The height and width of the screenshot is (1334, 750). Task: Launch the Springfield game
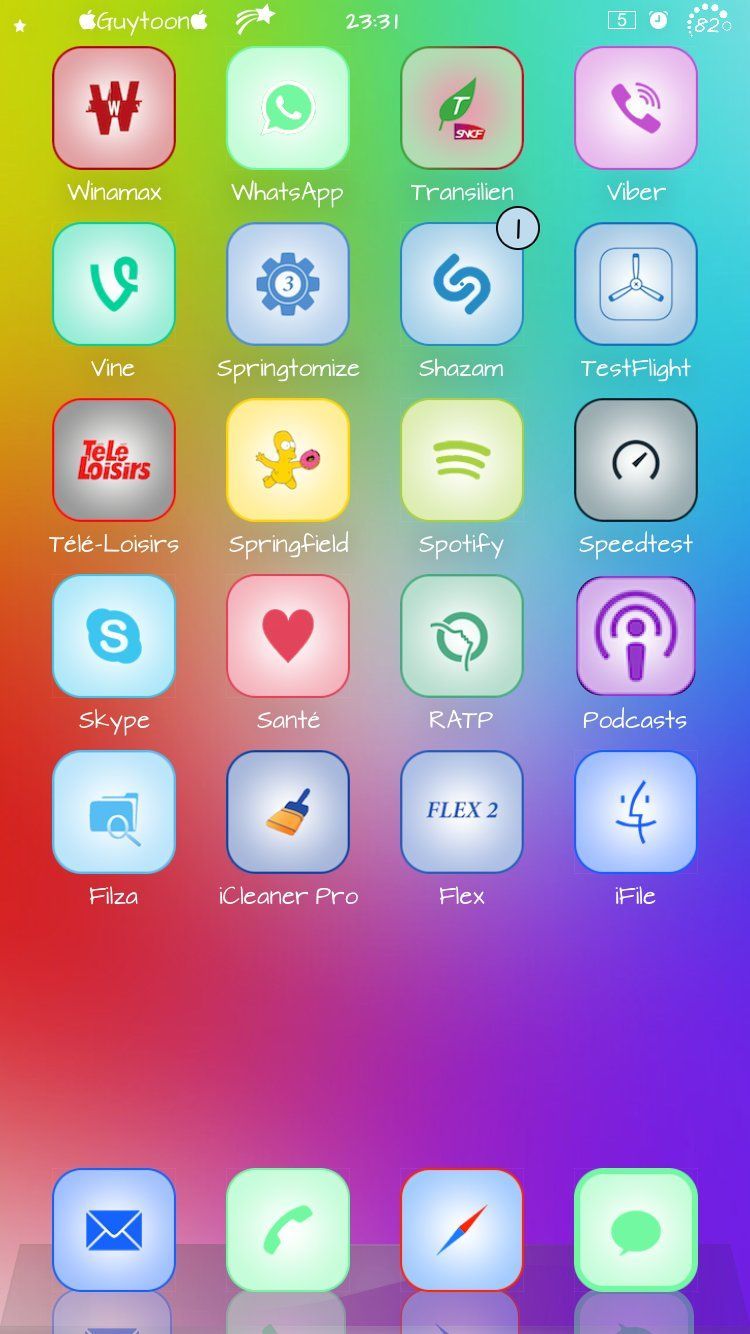pyautogui.click(x=288, y=460)
